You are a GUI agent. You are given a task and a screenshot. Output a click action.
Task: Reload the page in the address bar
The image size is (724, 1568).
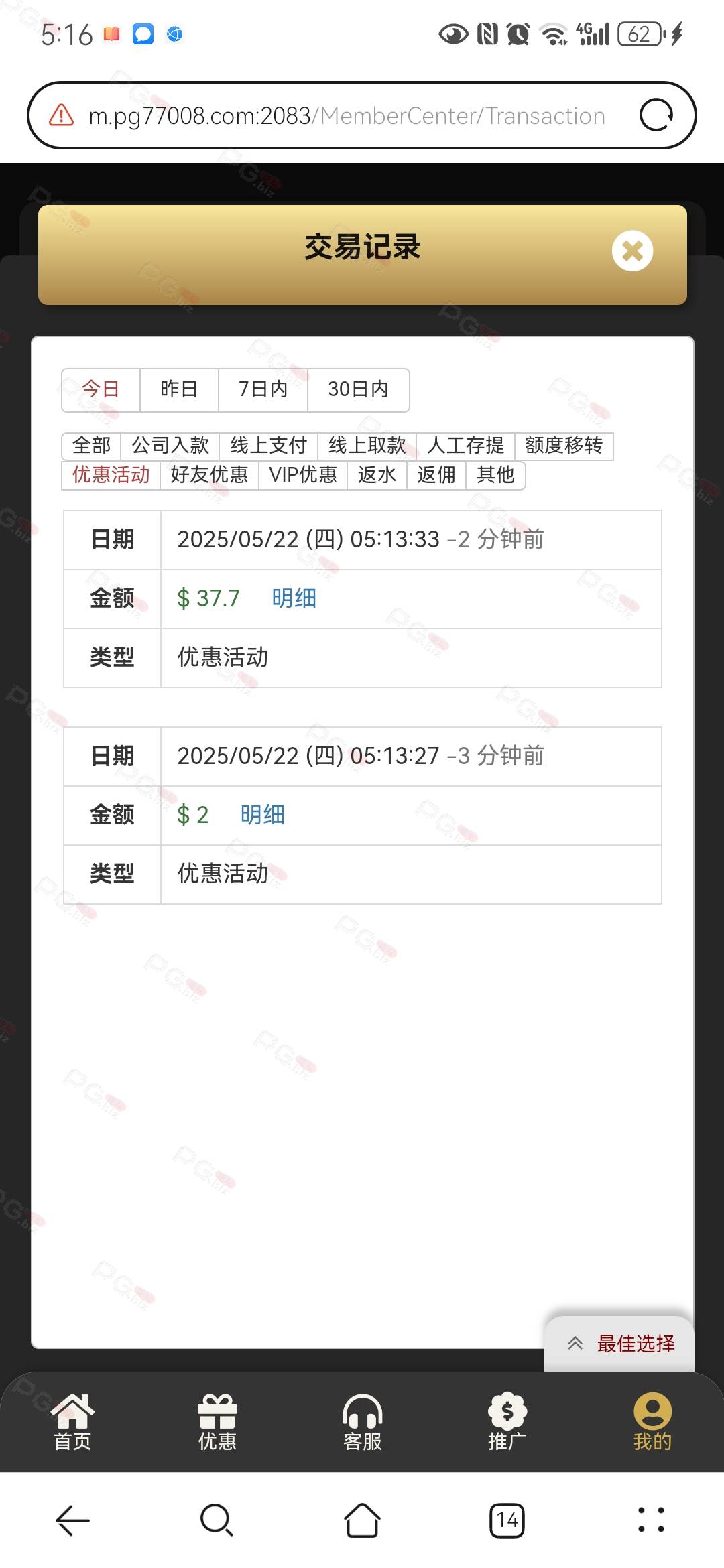(656, 115)
